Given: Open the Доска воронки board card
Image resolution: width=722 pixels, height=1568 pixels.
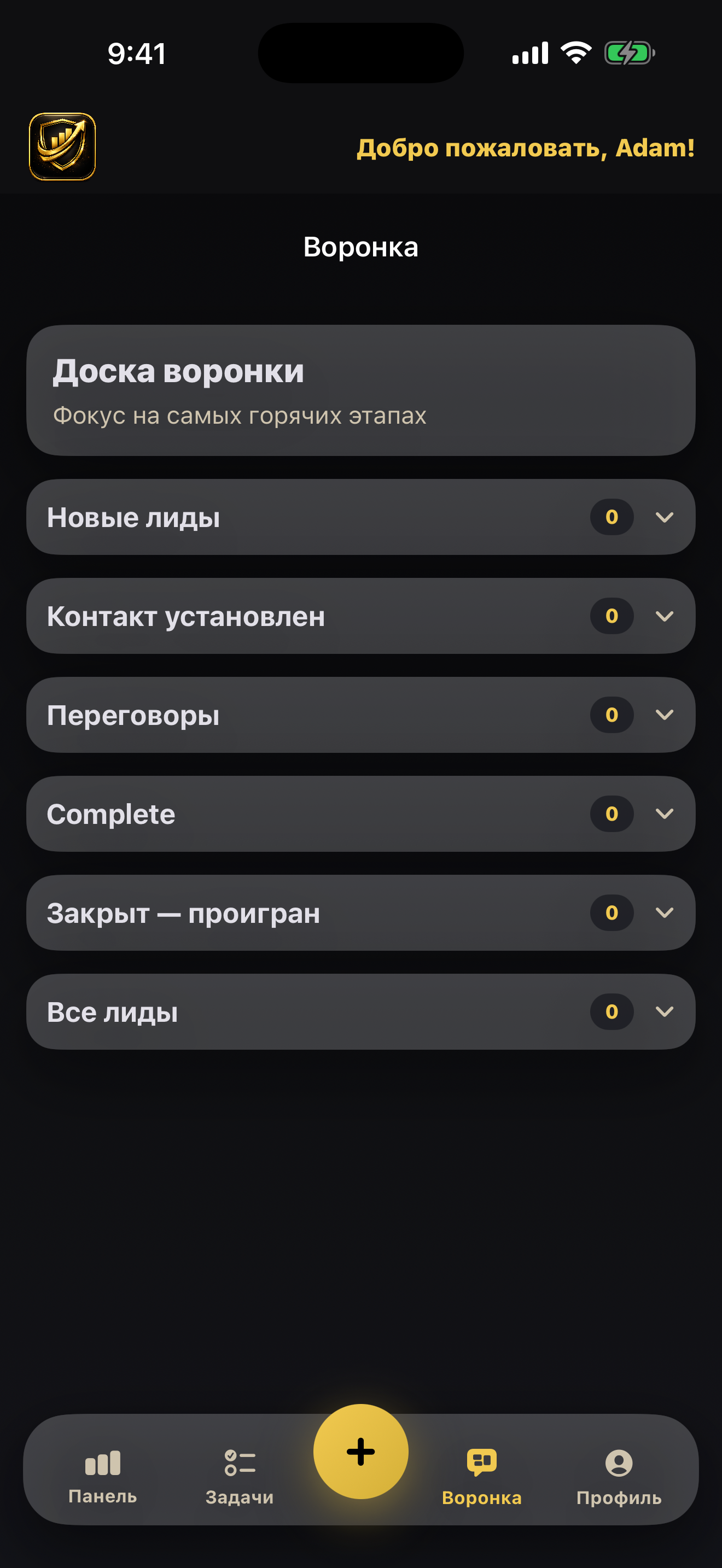Looking at the screenshot, I should (360, 391).
